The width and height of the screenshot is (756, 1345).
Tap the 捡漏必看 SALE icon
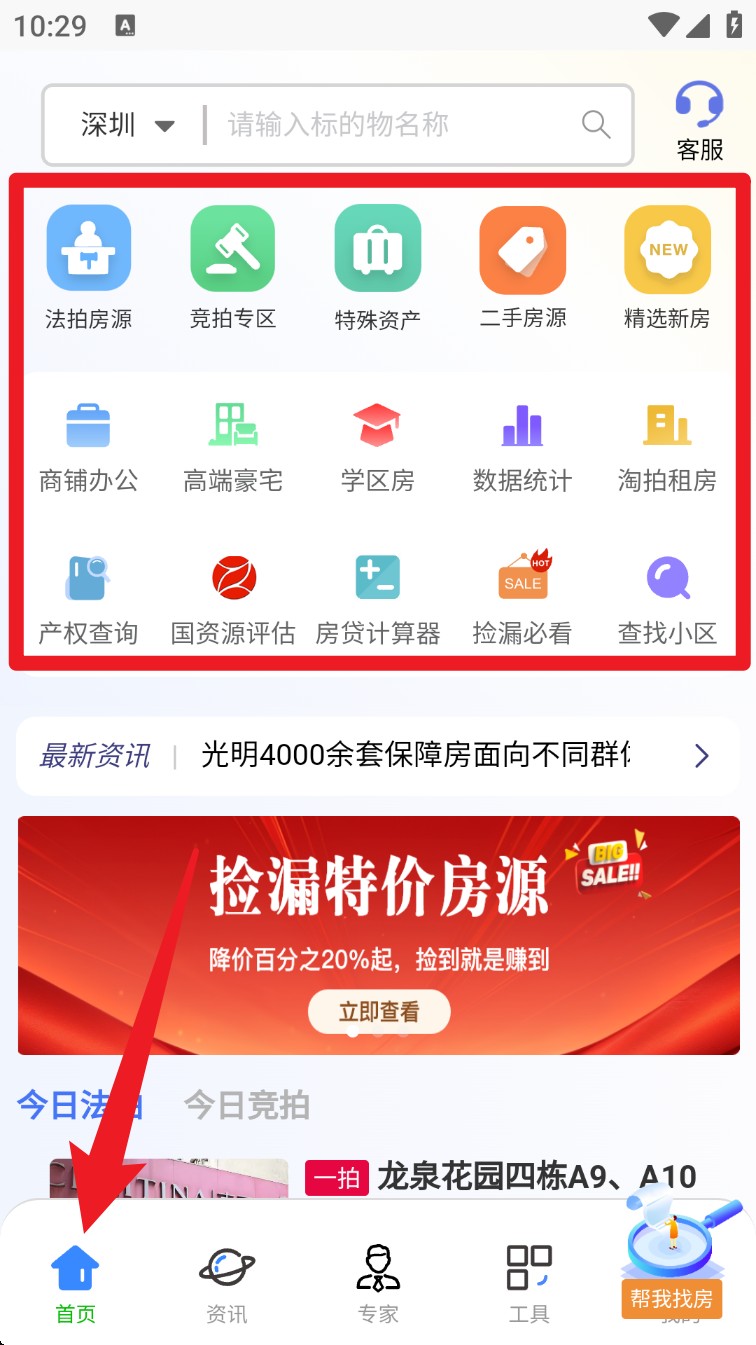coord(522,590)
